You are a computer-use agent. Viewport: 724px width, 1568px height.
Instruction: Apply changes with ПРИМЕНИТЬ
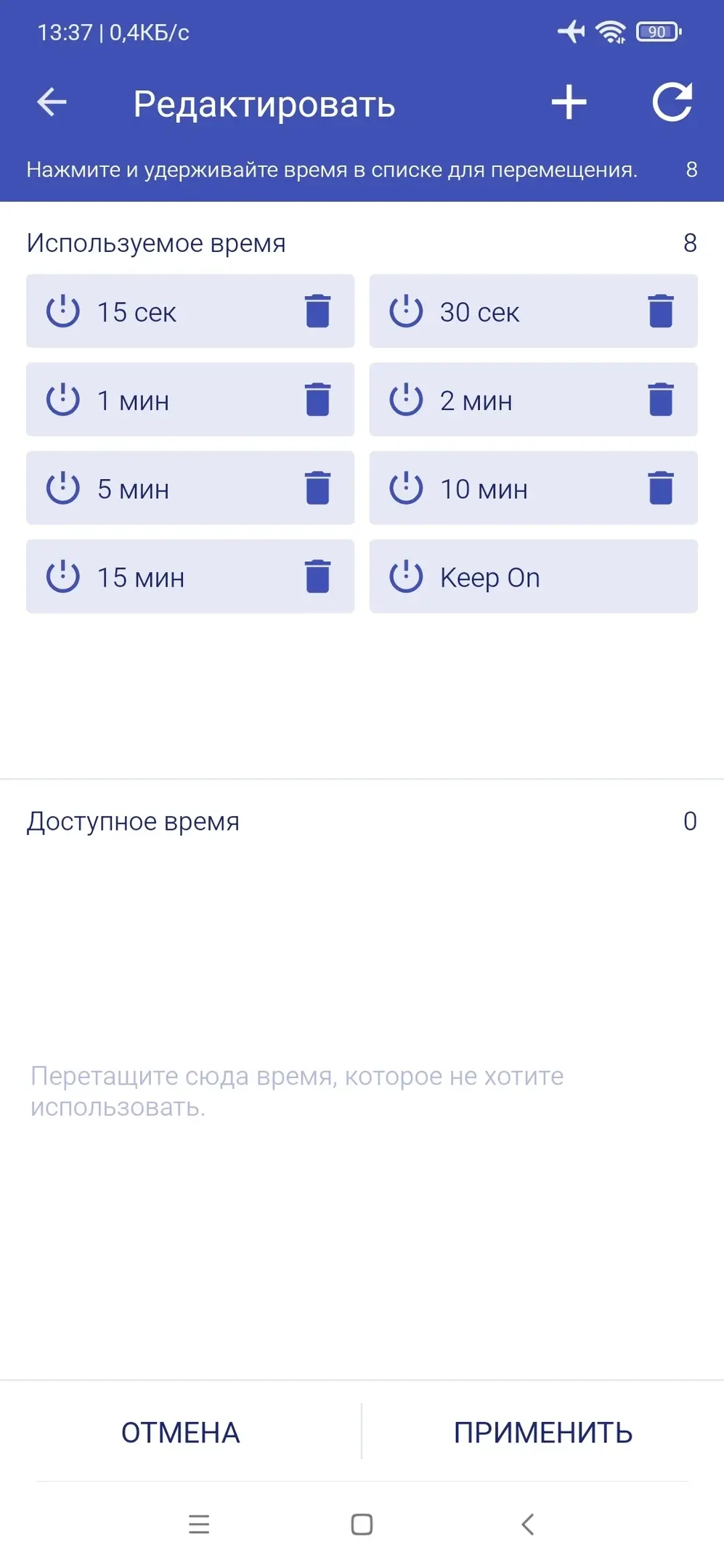coord(542,1433)
